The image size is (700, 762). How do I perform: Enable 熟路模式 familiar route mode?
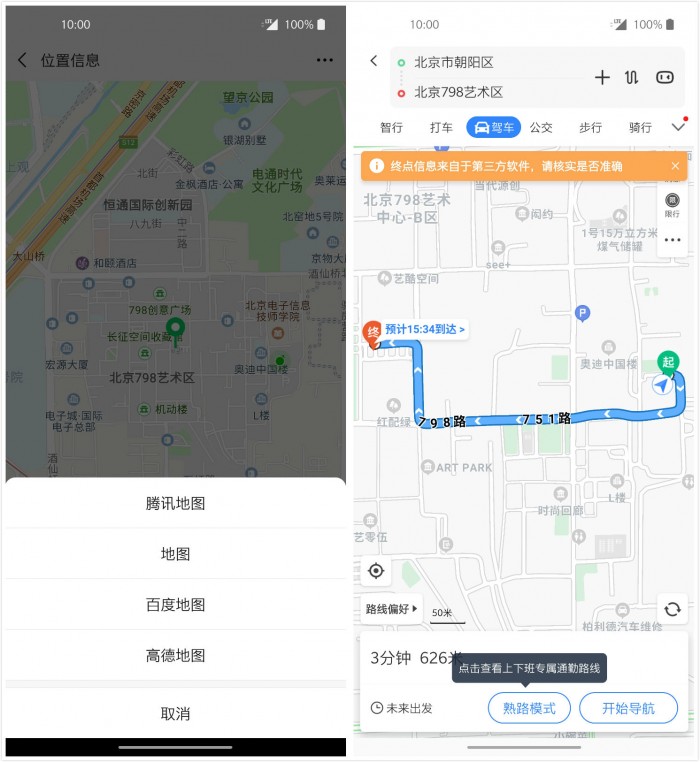pyautogui.click(x=529, y=708)
